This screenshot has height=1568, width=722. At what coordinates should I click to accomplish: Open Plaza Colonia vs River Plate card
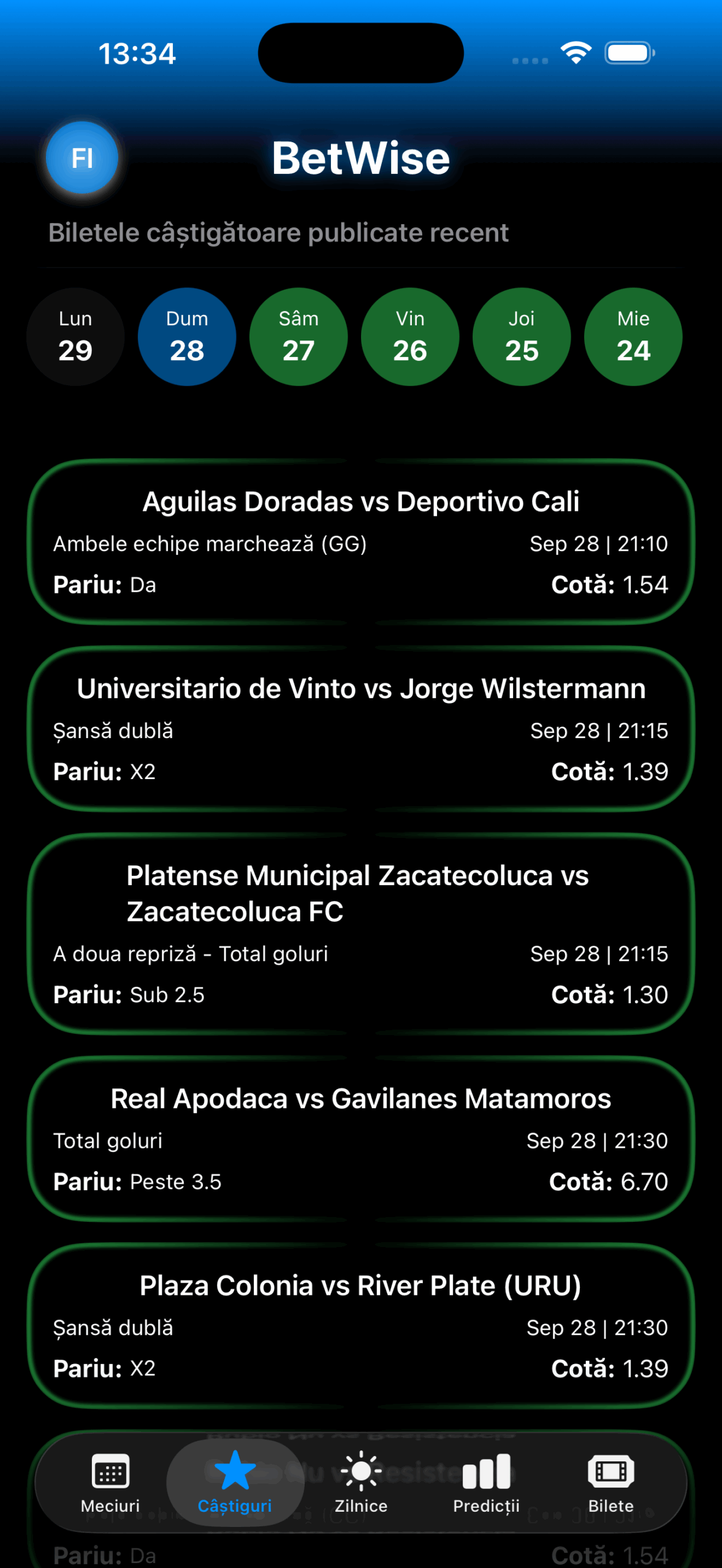point(361,1326)
